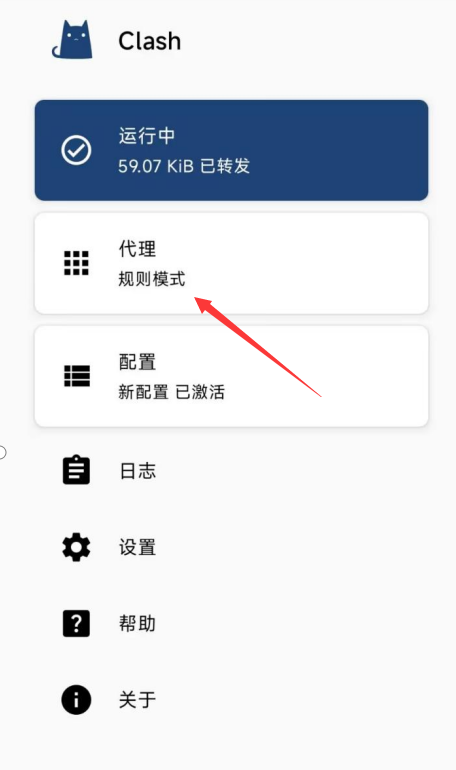
Task: Open 设置 settings
Action: [231, 547]
